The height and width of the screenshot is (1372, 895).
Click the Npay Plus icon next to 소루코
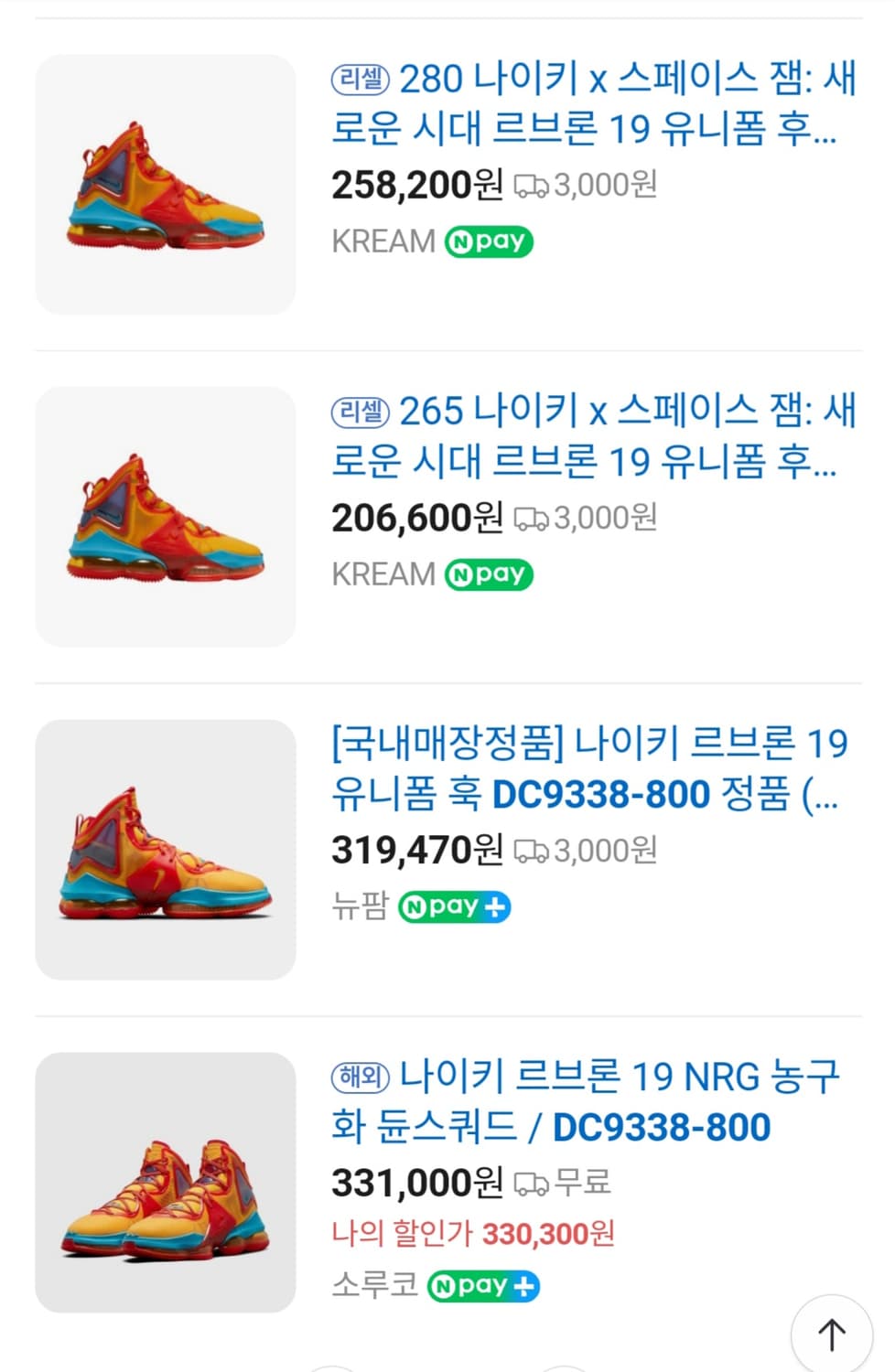[x=483, y=1286]
